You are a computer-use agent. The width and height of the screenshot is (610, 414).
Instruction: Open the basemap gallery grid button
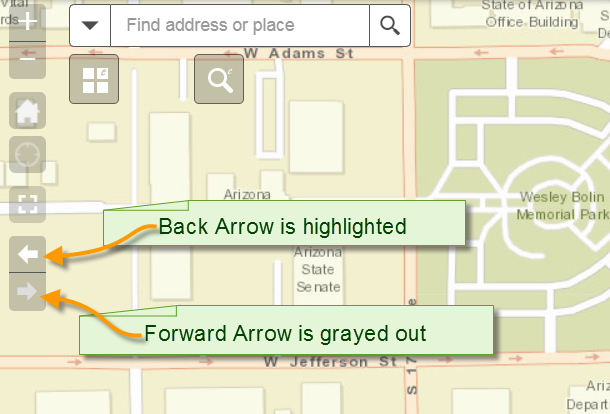pos(95,80)
